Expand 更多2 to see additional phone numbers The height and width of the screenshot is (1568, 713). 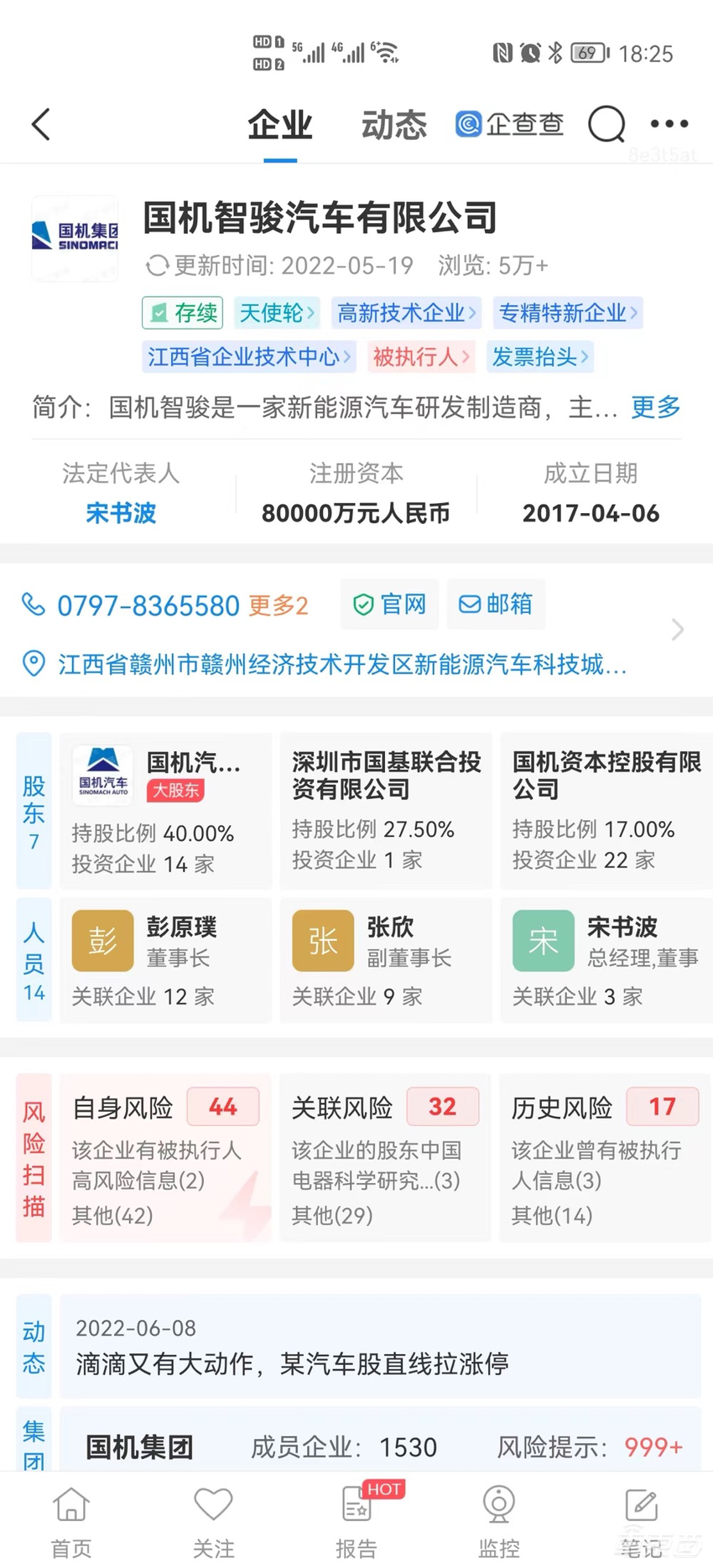278,605
